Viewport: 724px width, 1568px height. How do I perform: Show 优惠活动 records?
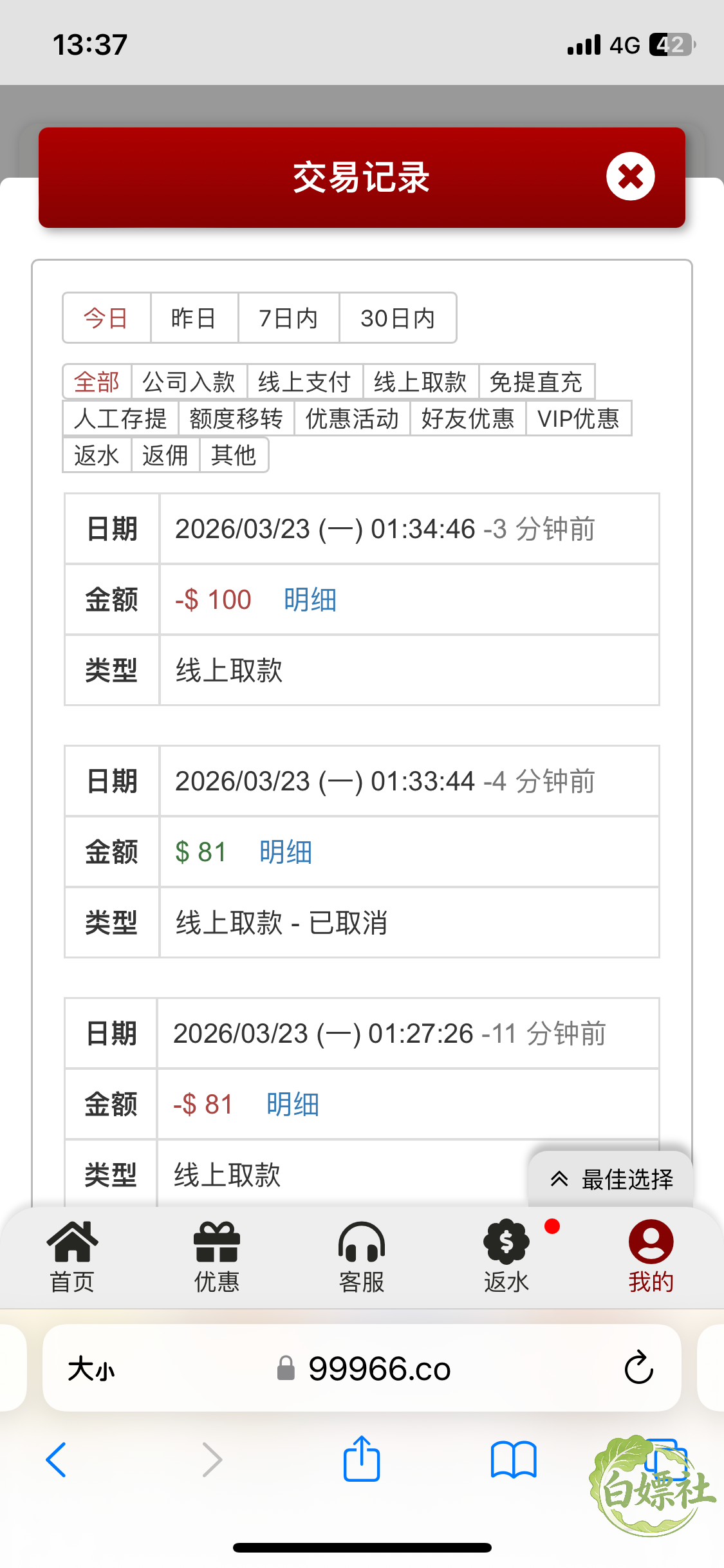point(352,418)
